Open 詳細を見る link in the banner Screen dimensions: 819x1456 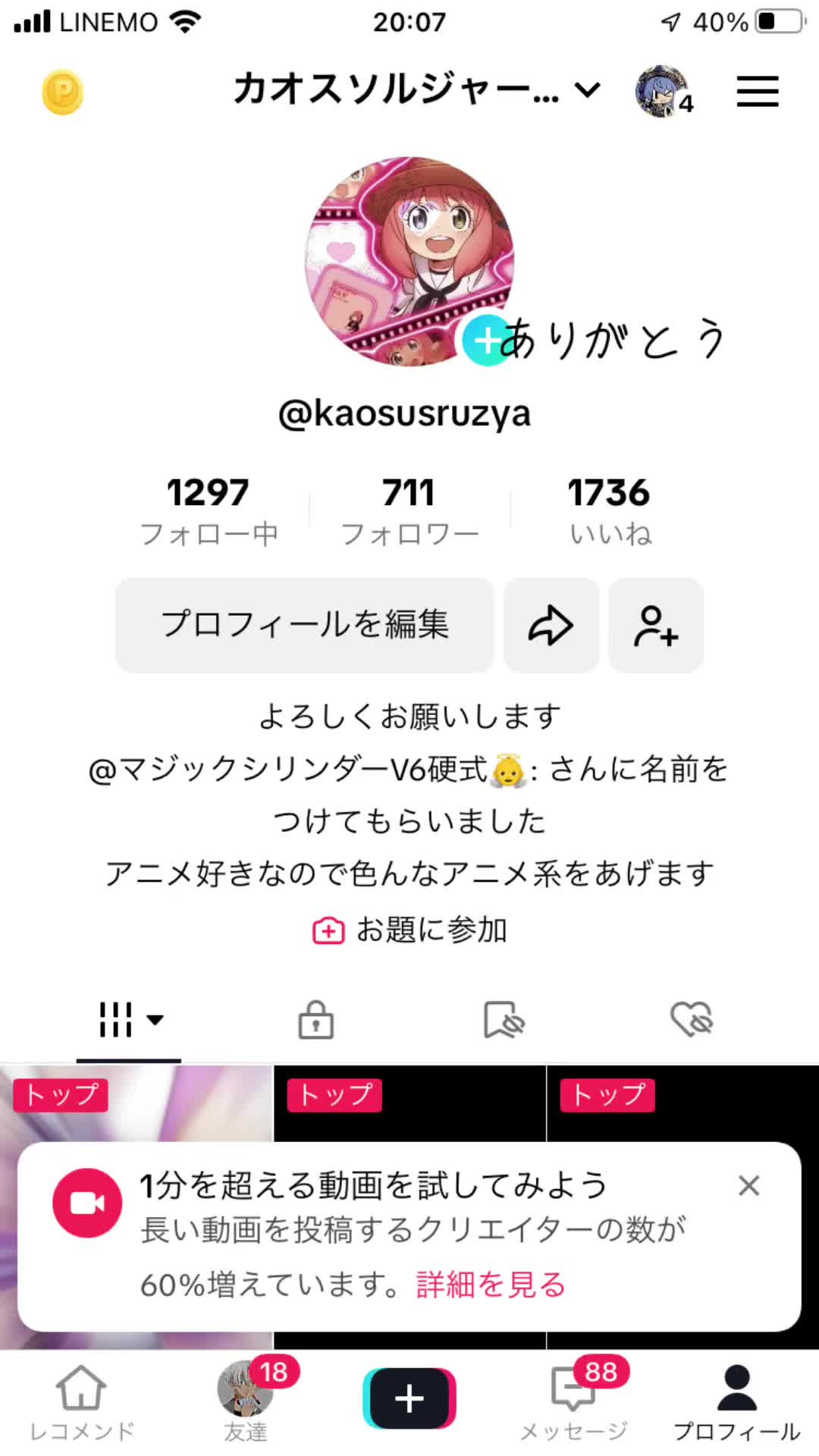491,1285
